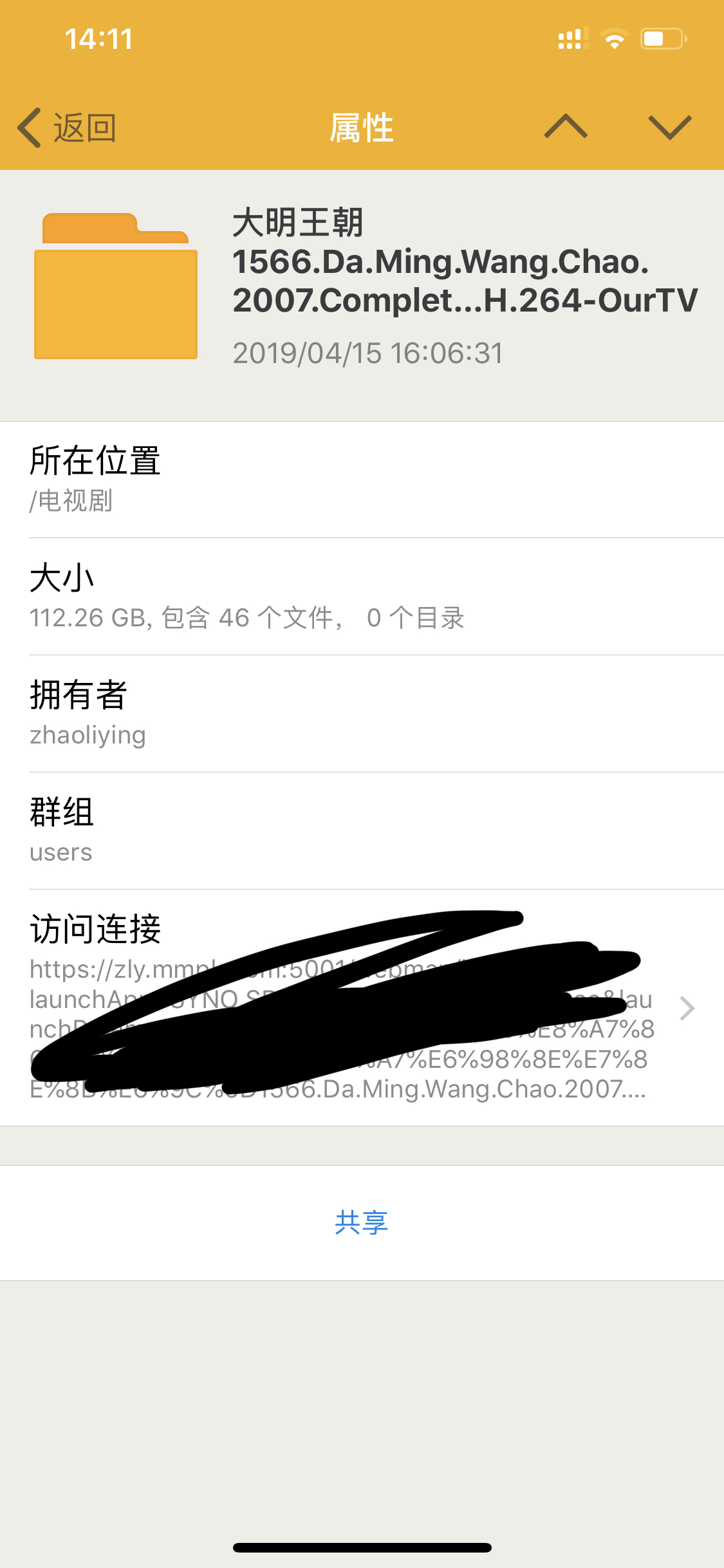Image resolution: width=724 pixels, height=1568 pixels.
Task: Tap the back arrow chevron icon
Action: pyautogui.click(x=28, y=127)
